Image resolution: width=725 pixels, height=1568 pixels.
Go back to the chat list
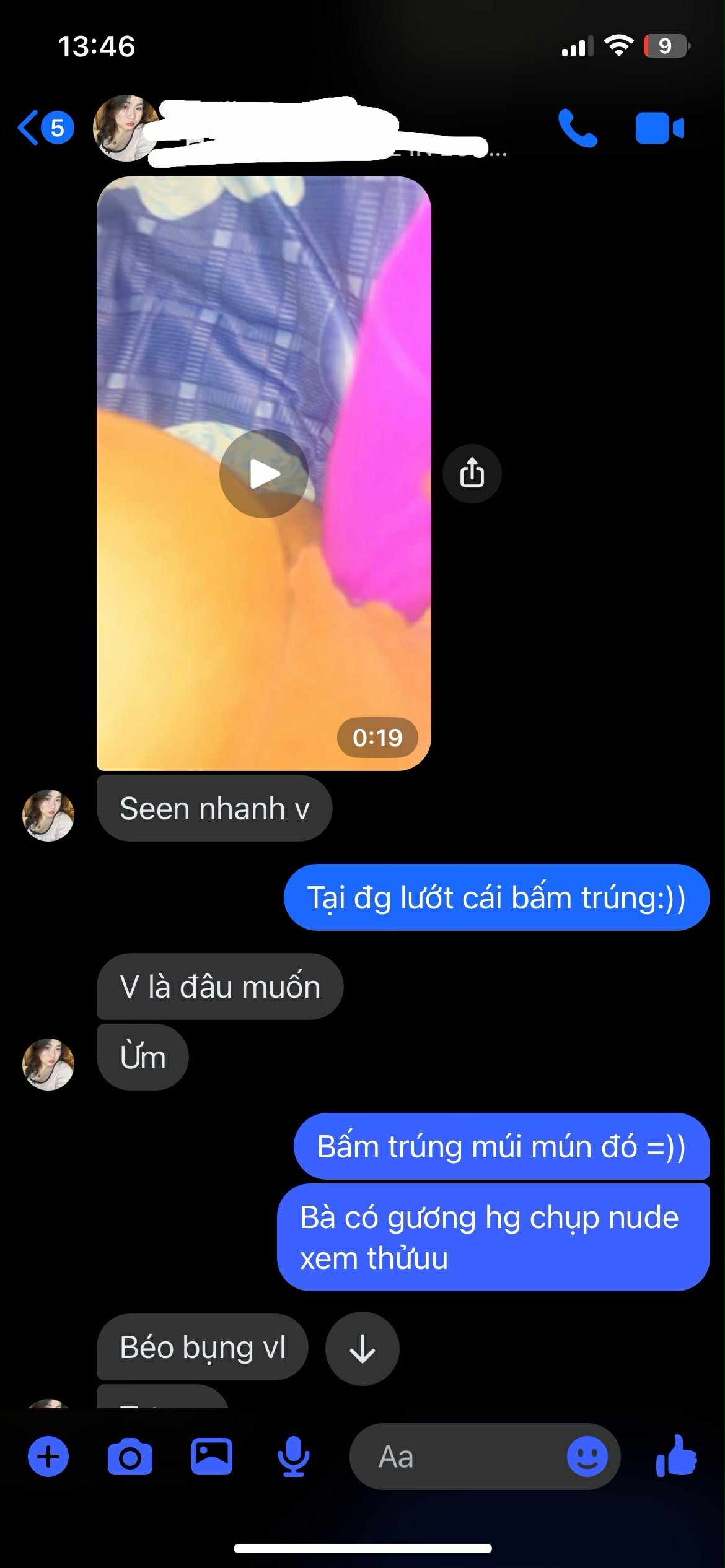click(x=45, y=128)
